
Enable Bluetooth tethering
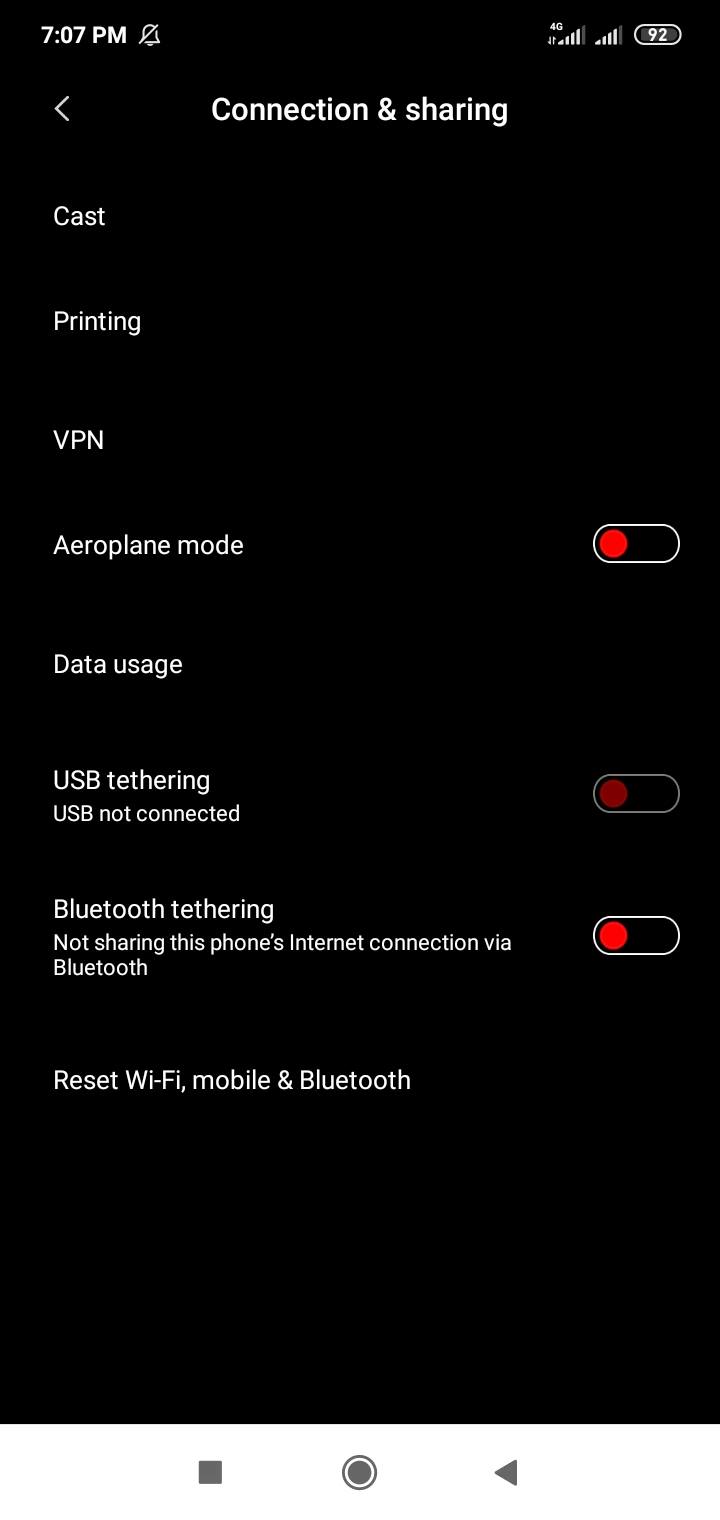coord(636,936)
